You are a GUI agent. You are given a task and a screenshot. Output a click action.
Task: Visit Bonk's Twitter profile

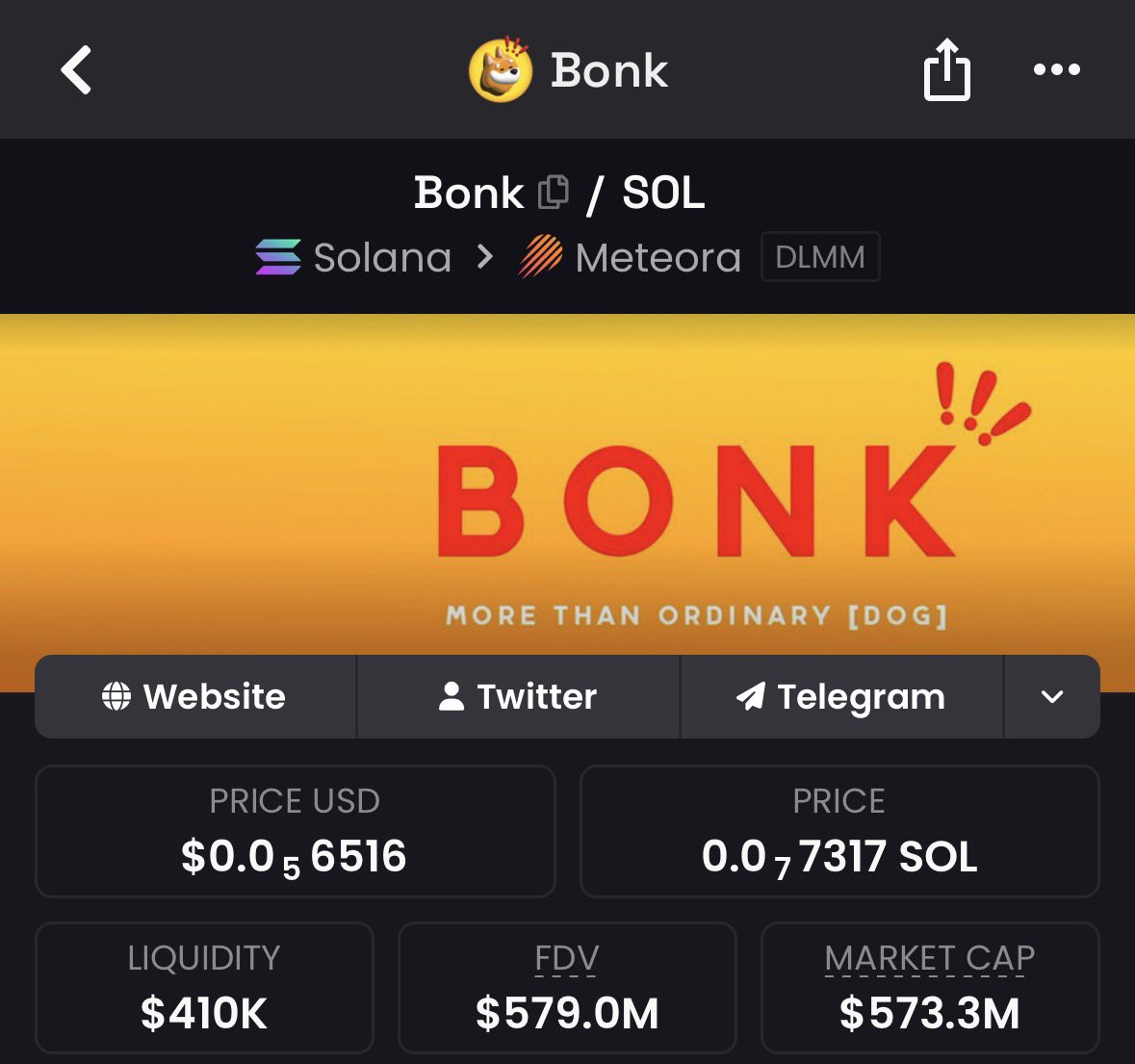pyautogui.click(x=518, y=696)
